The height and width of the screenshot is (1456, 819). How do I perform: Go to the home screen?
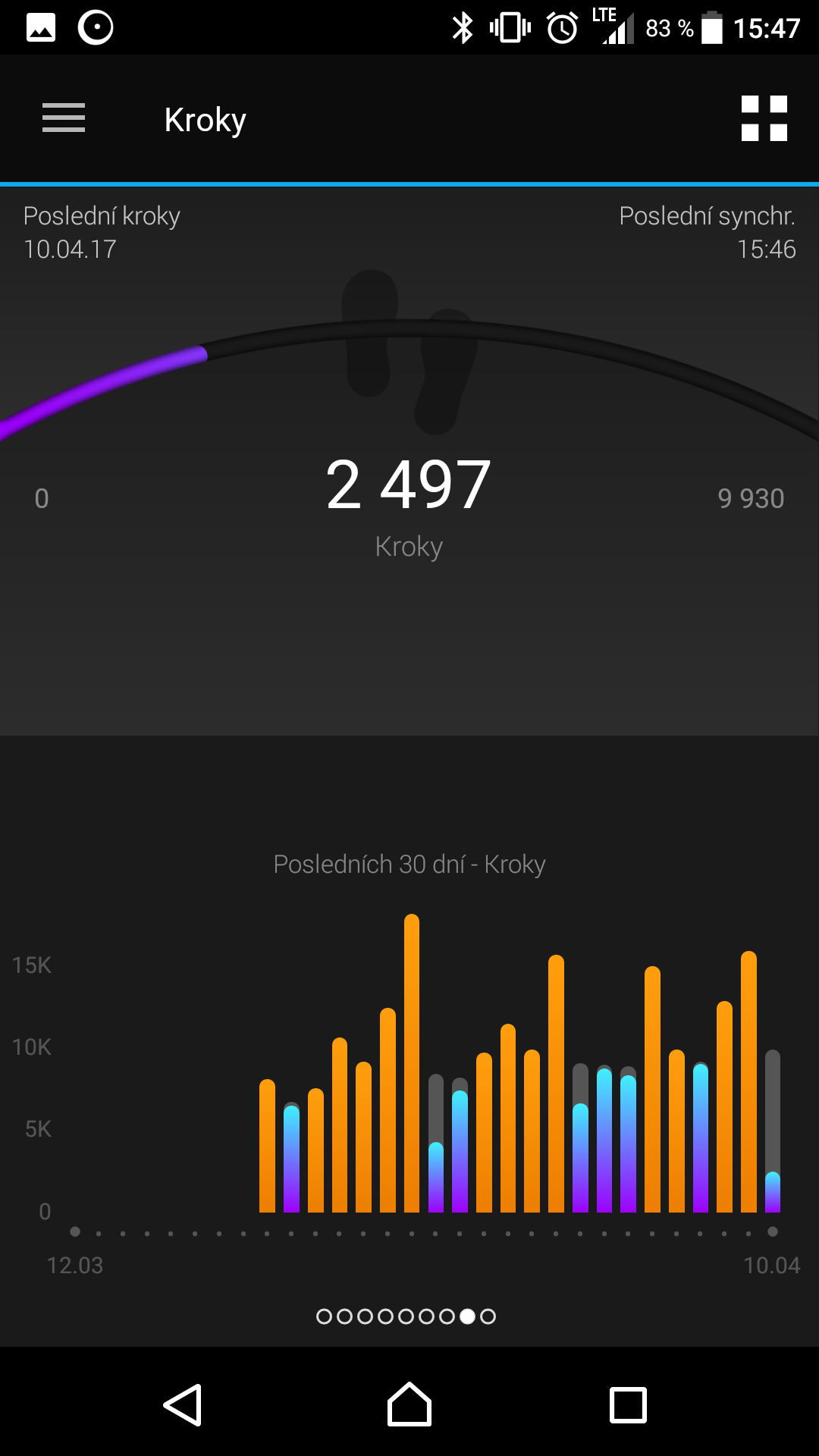point(409,1405)
